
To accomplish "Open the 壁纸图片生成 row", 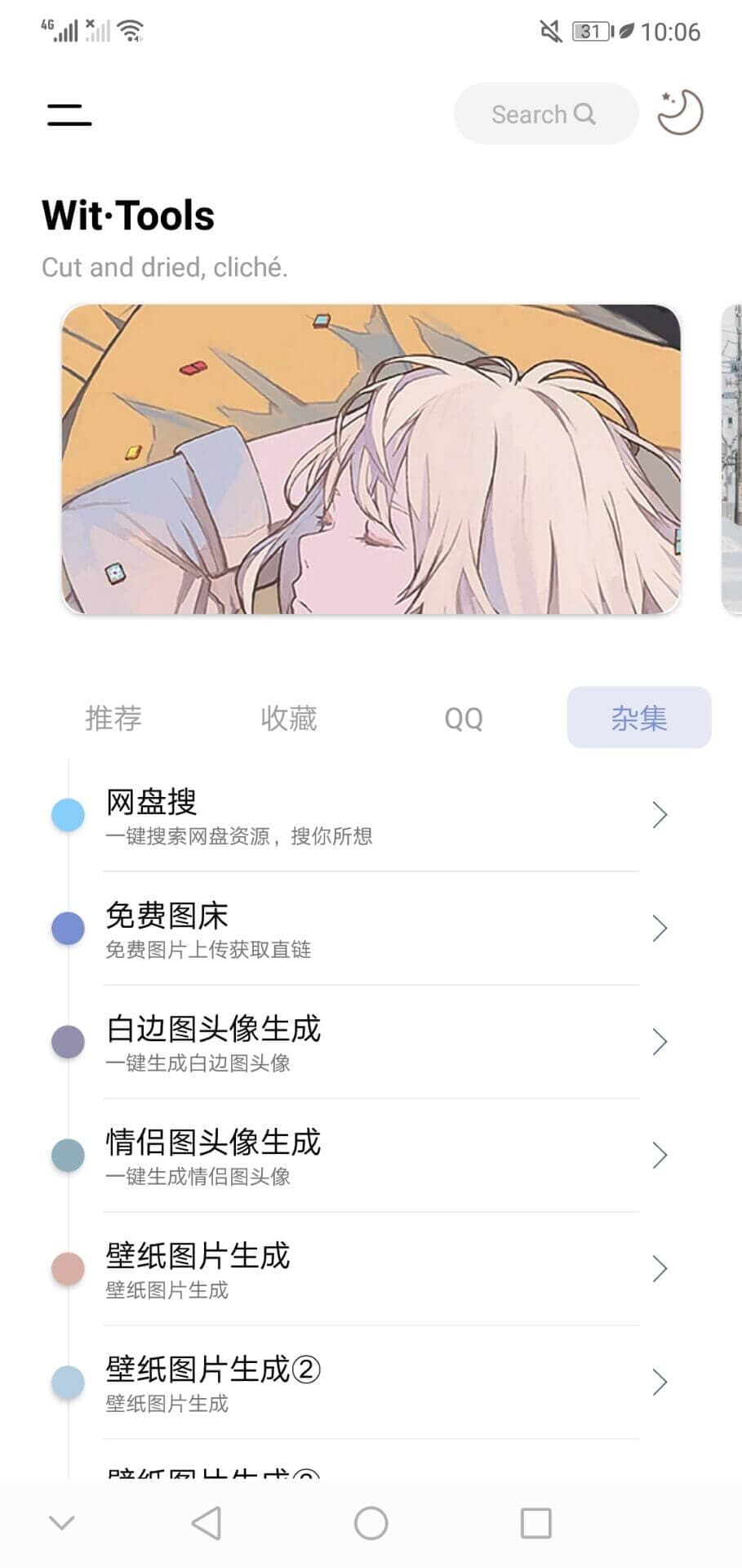I will point(371,1269).
